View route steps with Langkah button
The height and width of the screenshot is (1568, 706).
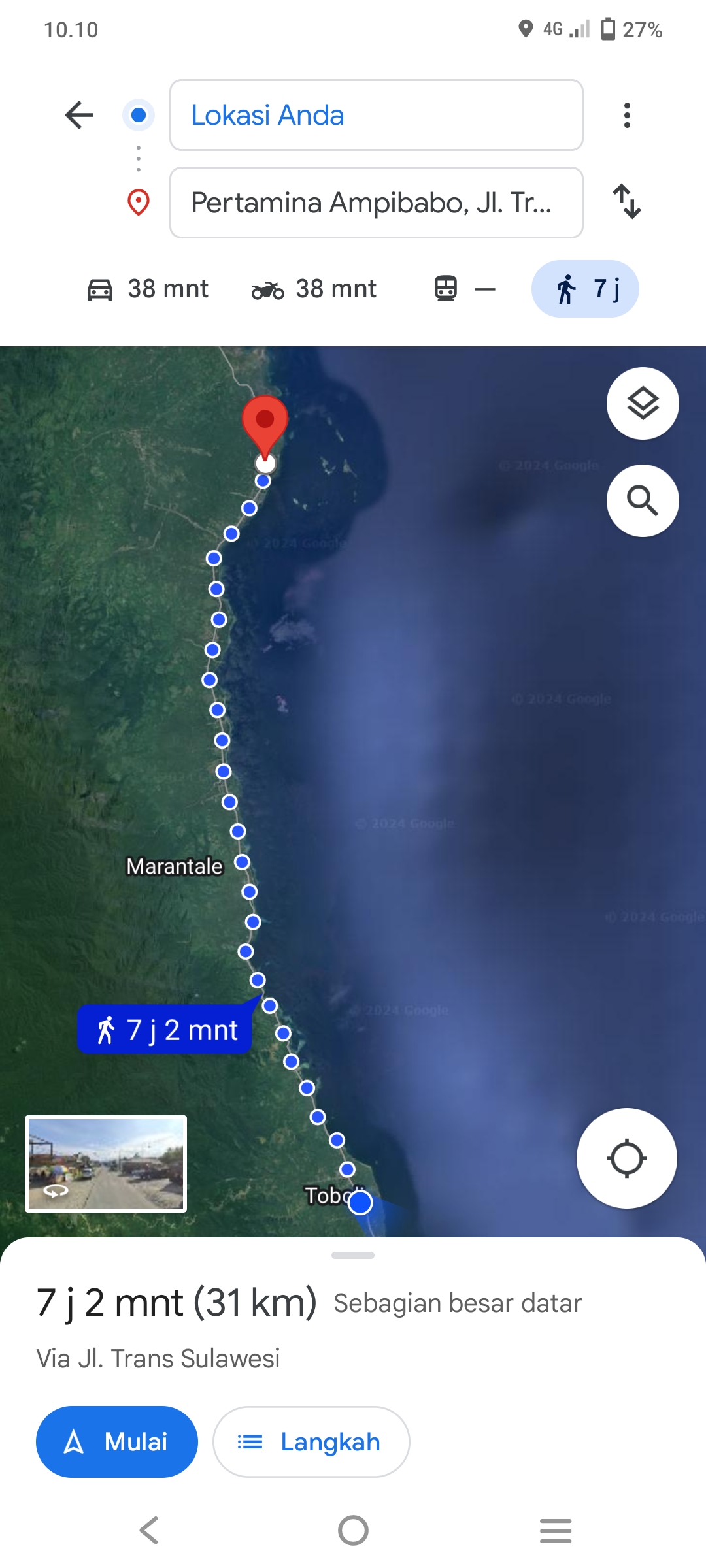pyautogui.click(x=311, y=1441)
